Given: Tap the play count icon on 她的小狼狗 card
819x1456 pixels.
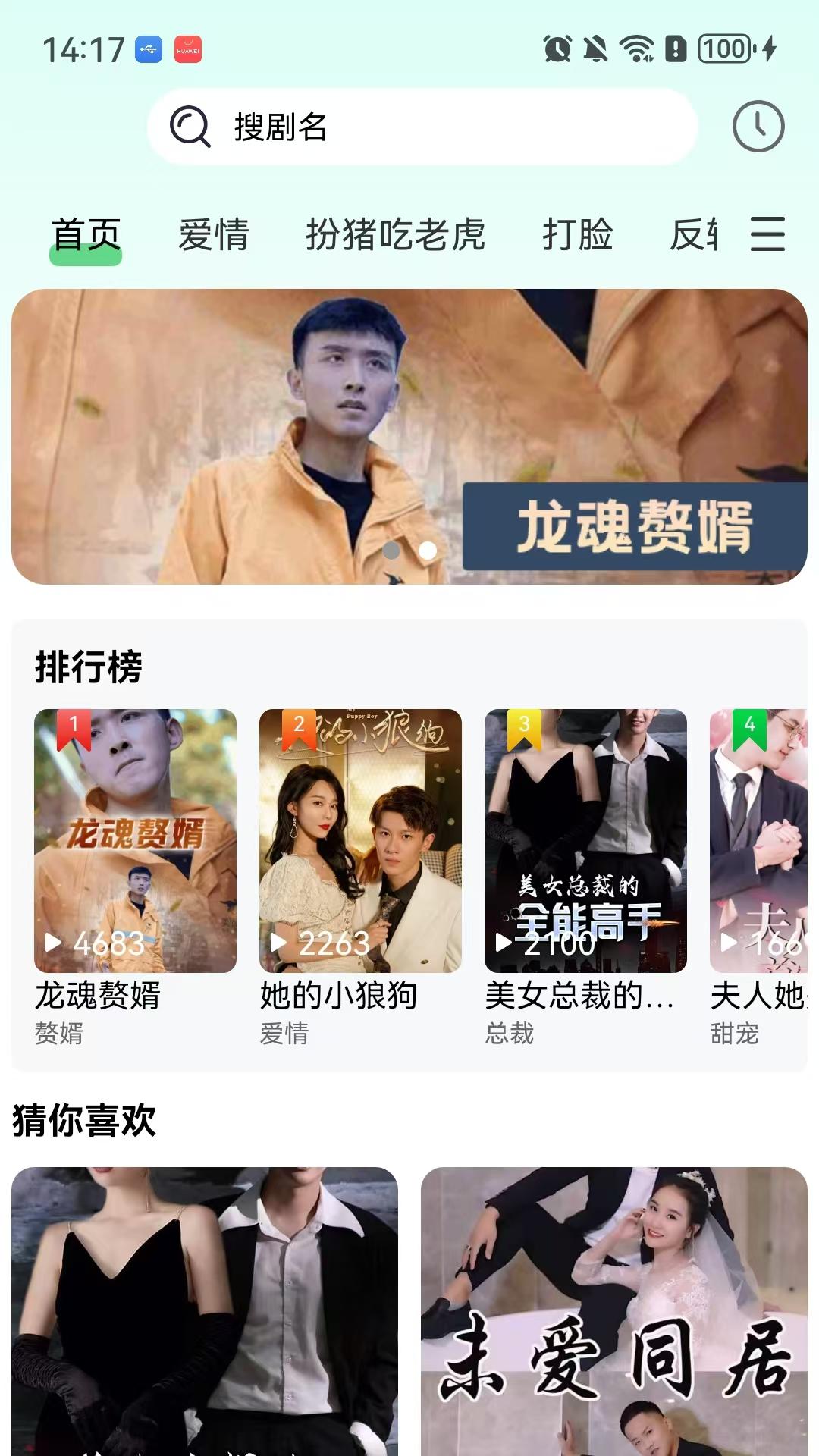Looking at the screenshot, I should click(279, 944).
